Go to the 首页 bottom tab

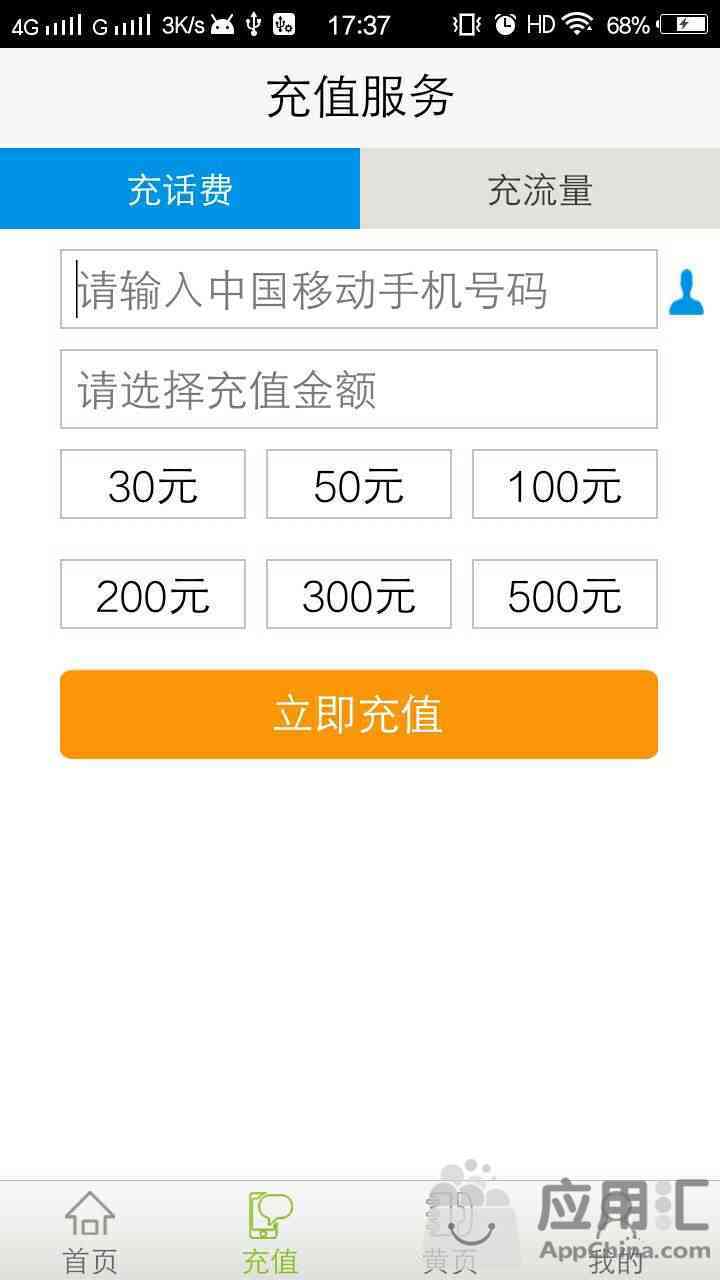tap(90, 1232)
